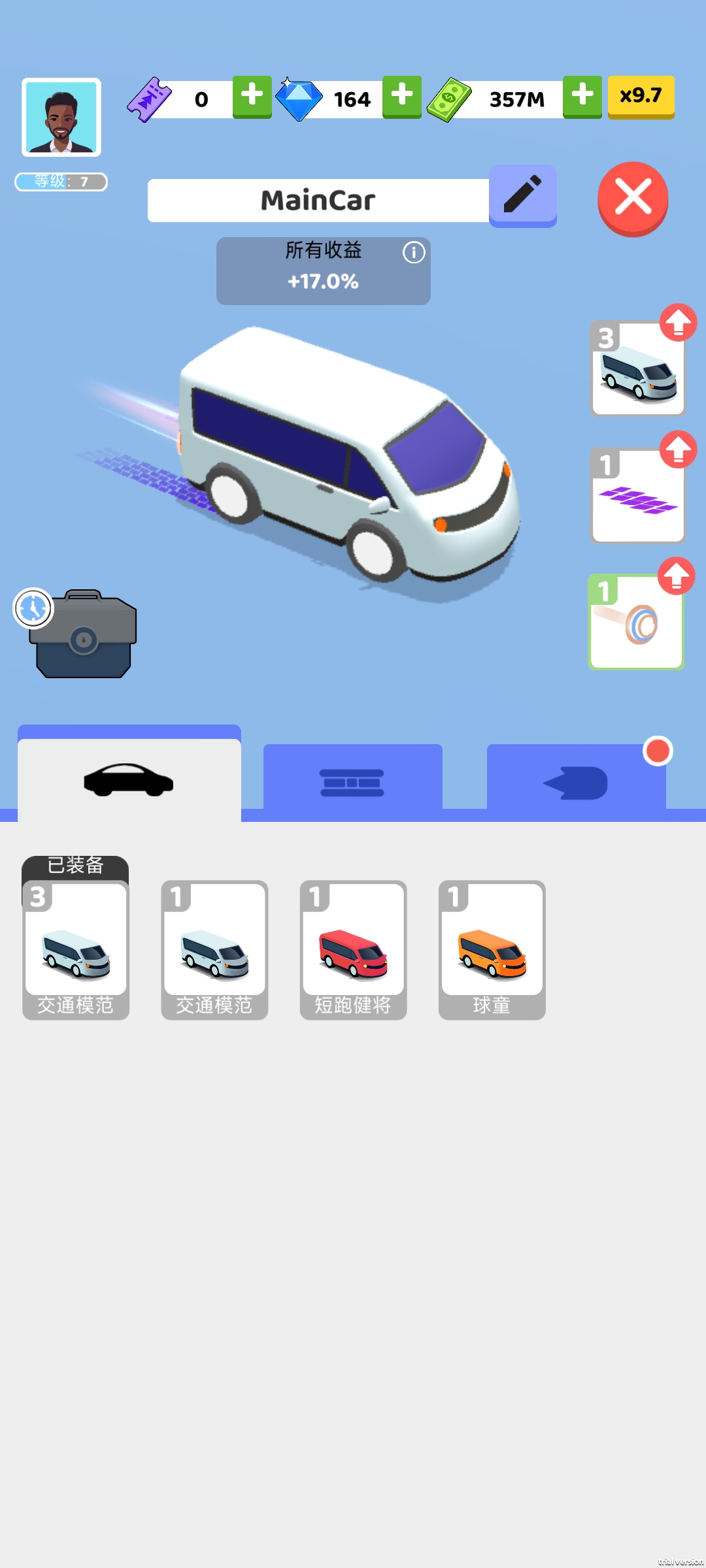This screenshot has width=706, height=1568.
Task: Tap the x9.7 multiplier badge
Action: click(x=641, y=97)
